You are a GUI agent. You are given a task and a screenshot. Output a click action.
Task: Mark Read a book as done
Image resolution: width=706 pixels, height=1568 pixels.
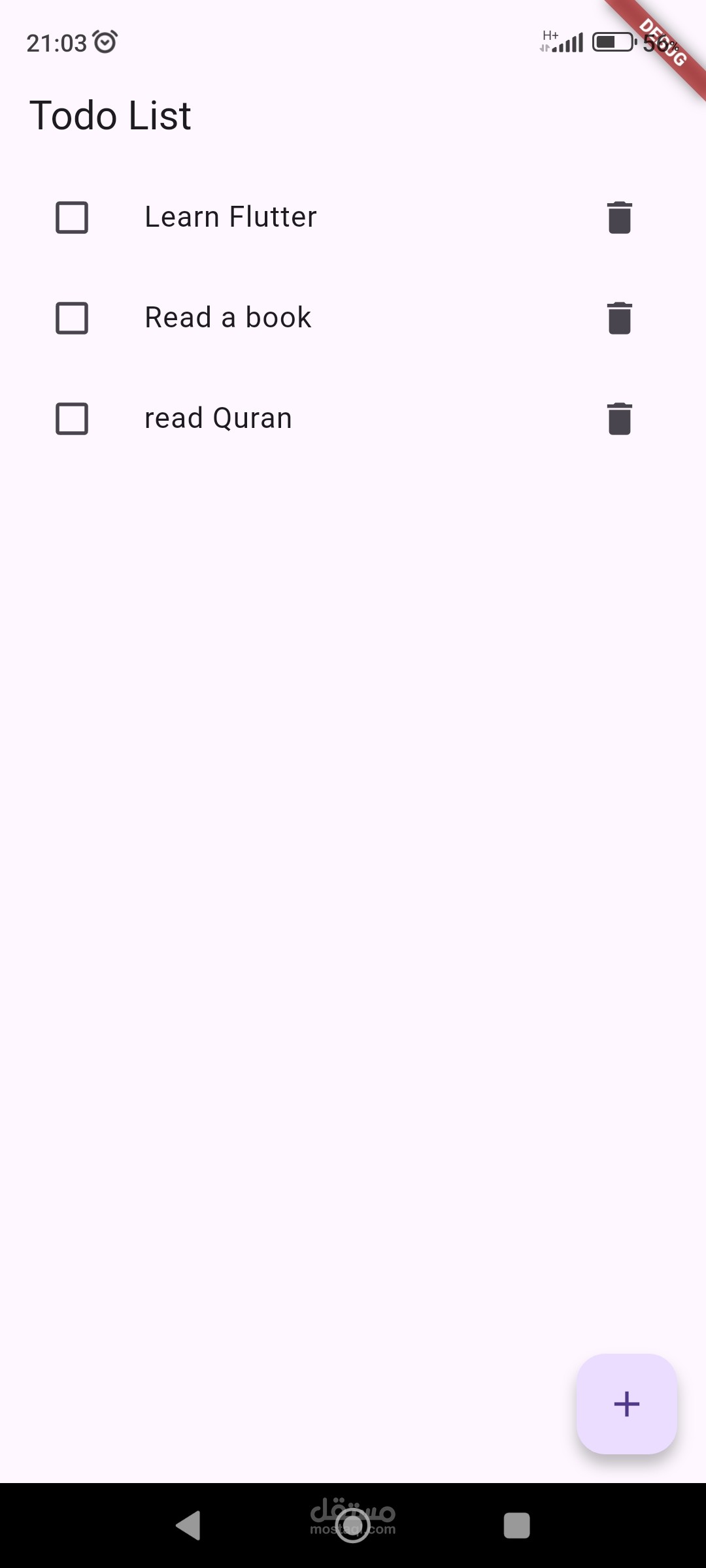tap(72, 318)
